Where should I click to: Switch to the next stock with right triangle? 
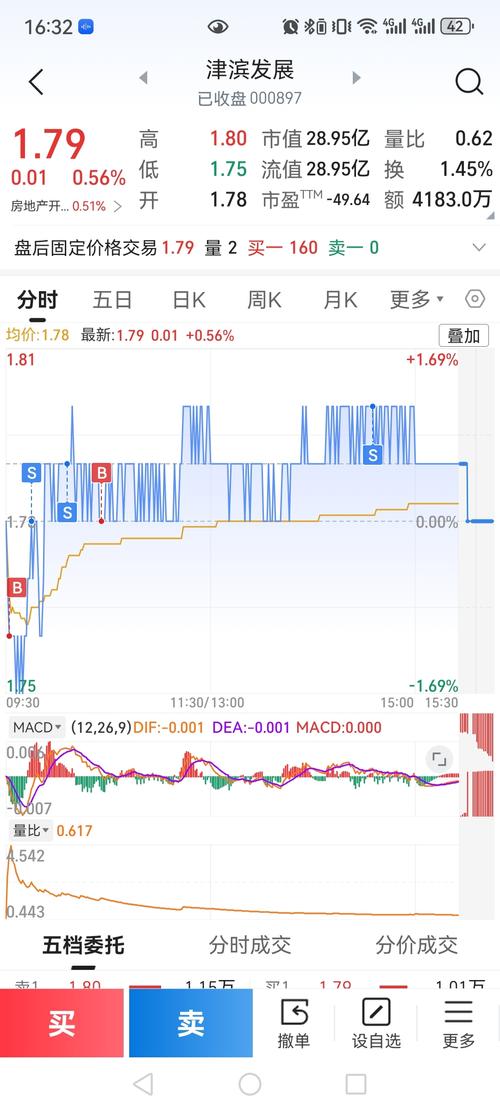356,78
